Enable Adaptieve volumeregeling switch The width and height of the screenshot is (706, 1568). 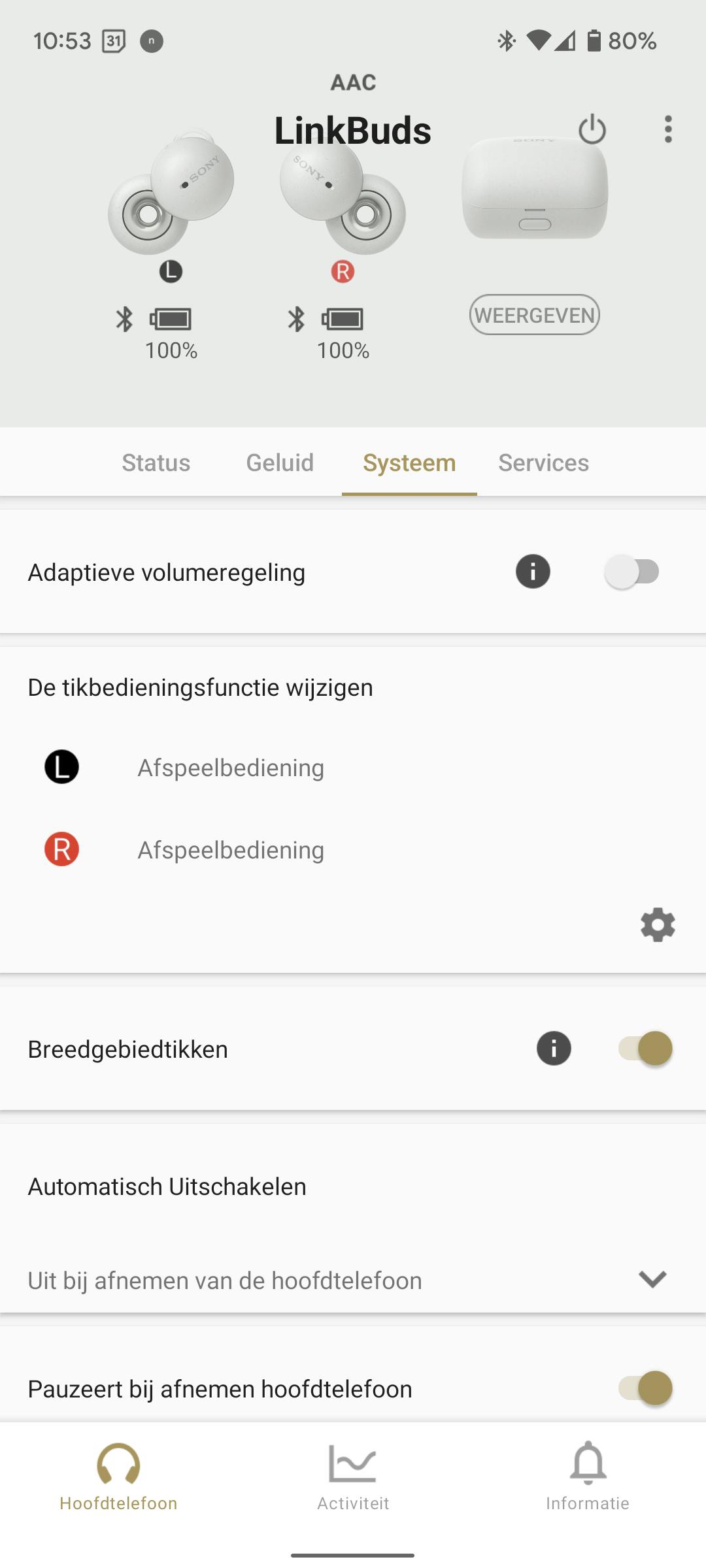(632, 572)
